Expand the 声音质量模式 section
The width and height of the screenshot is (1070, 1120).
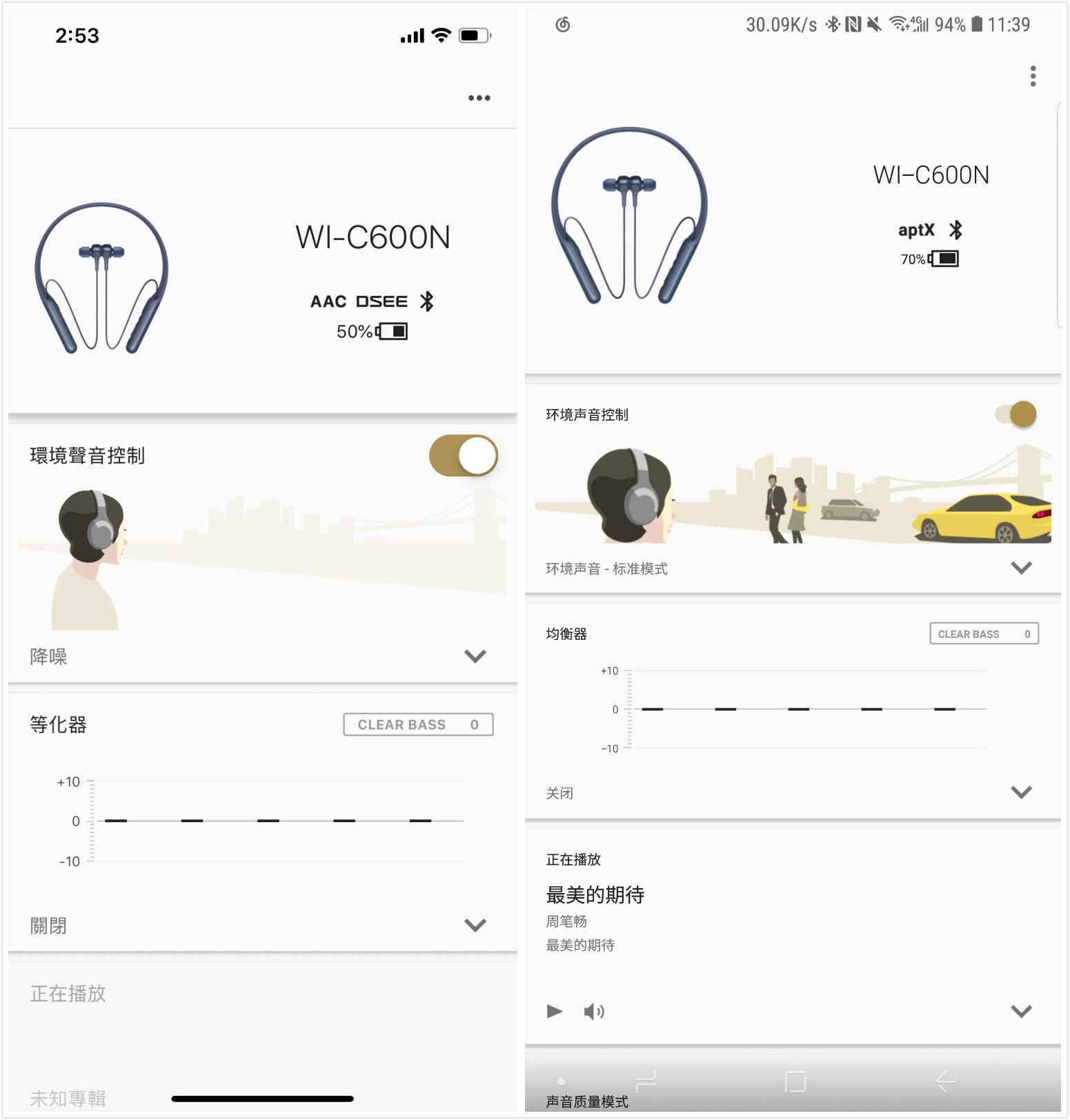coord(586,1101)
